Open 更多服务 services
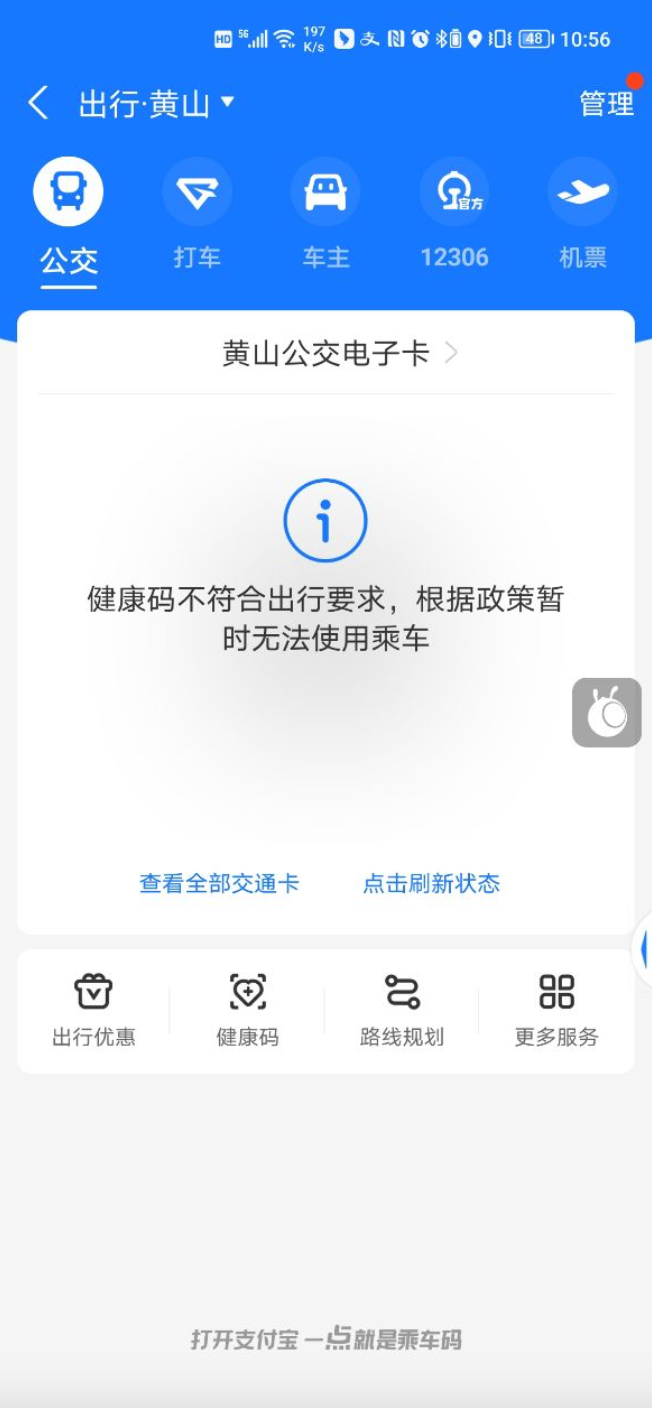The width and height of the screenshot is (652, 1408). tap(556, 1010)
